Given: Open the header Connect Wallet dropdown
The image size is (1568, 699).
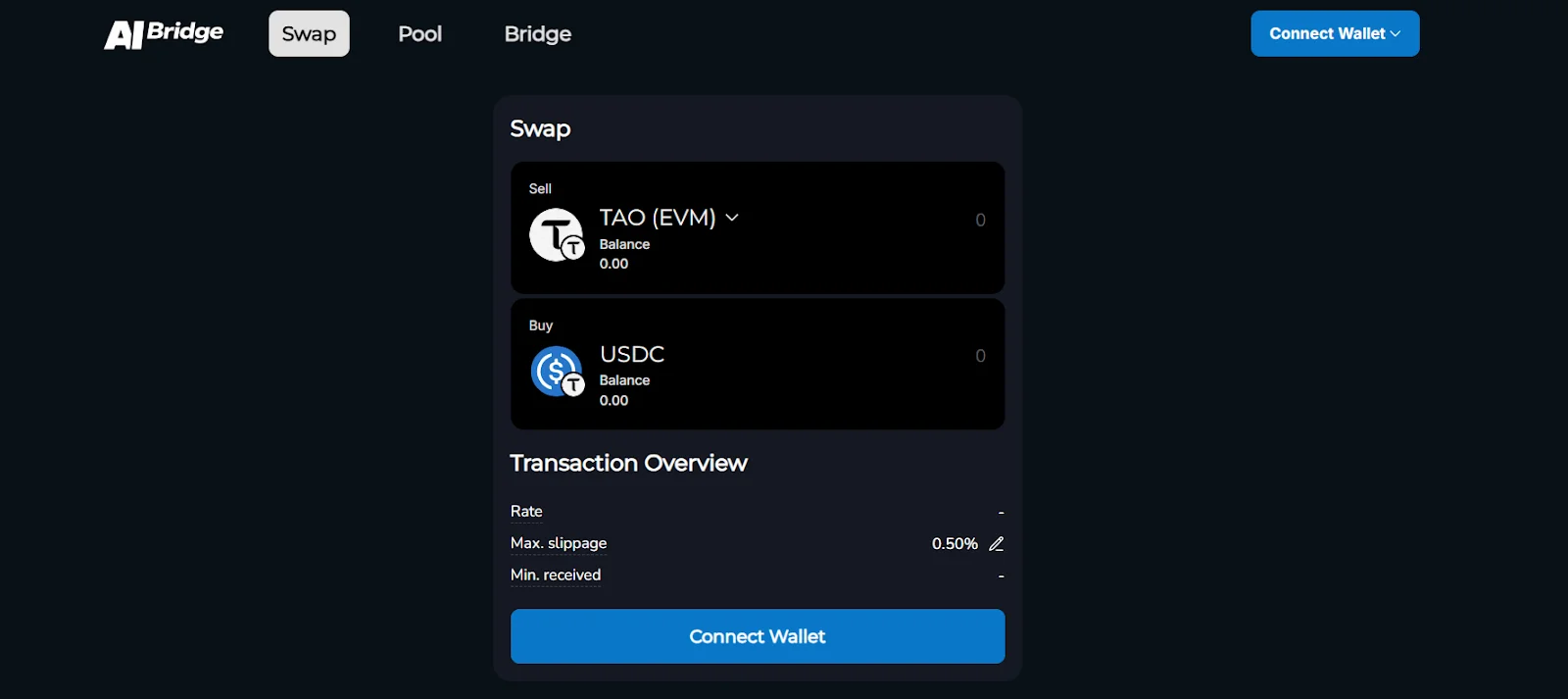Looking at the screenshot, I should click(x=1334, y=34).
